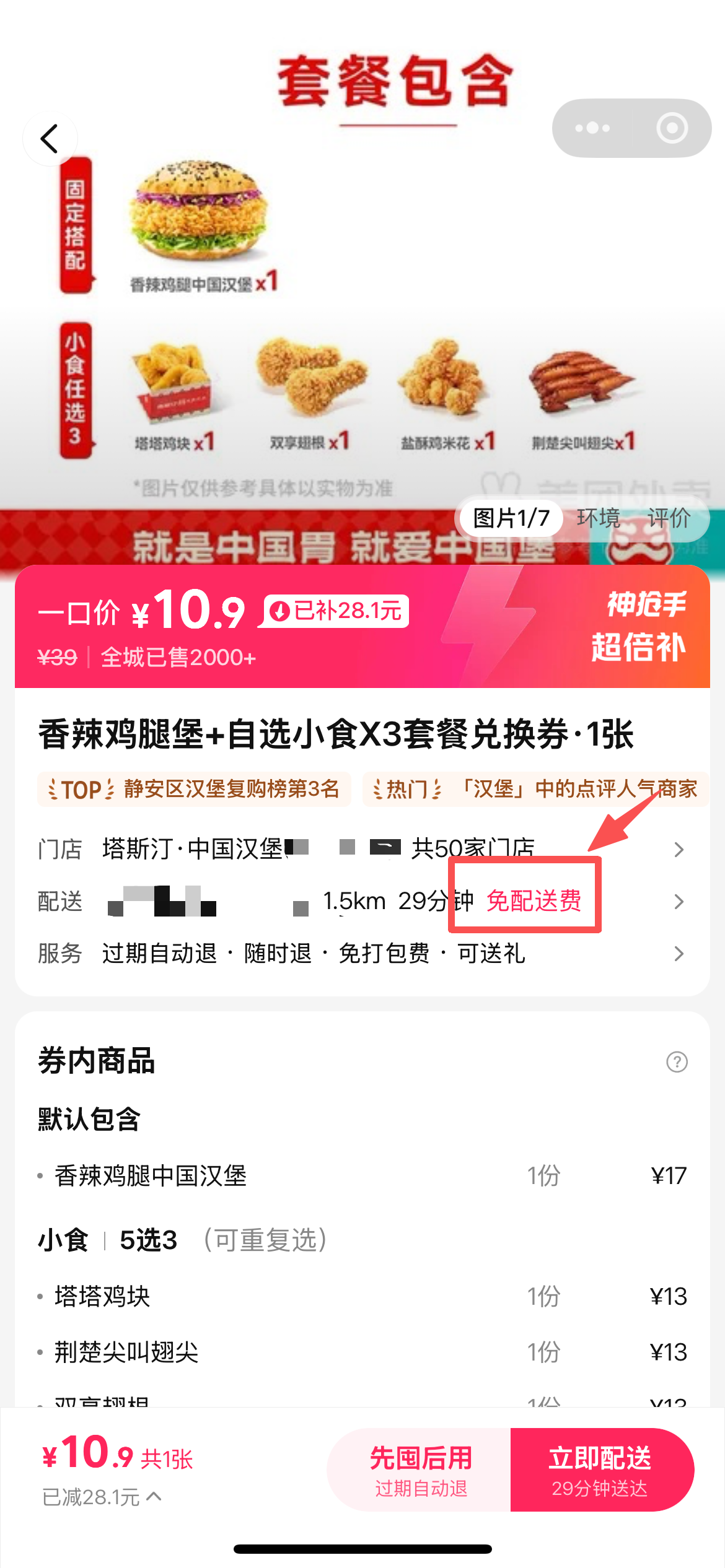Expand the 已减28.1元 discount details
The image size is (725, 1568).
pyautogui.click(x=102, y=1497)
